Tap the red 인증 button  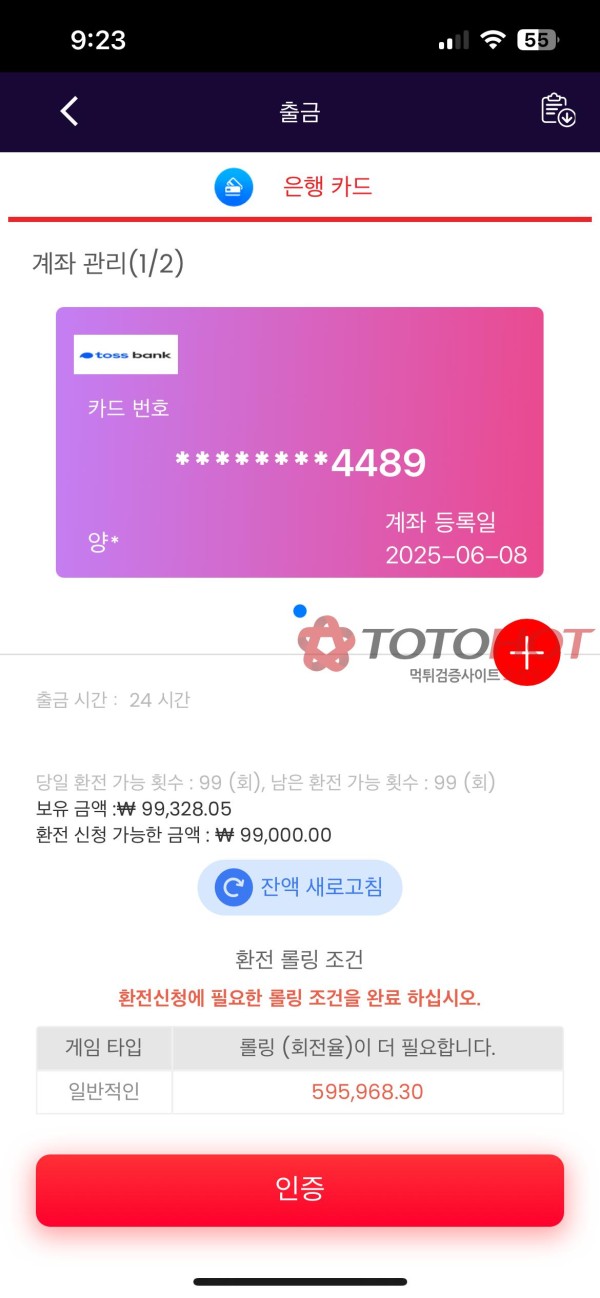[299, 1189]
